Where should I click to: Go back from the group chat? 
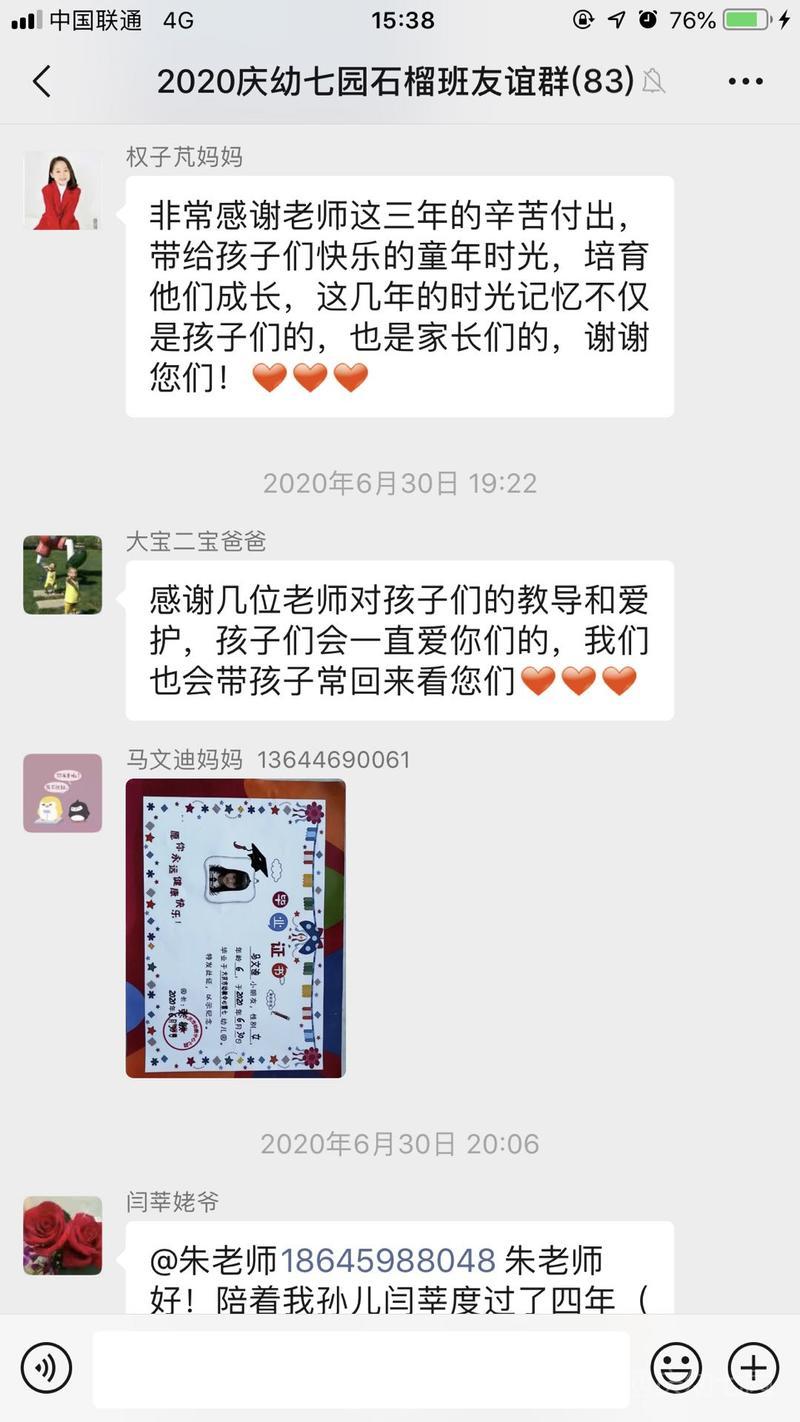point(42,82)
